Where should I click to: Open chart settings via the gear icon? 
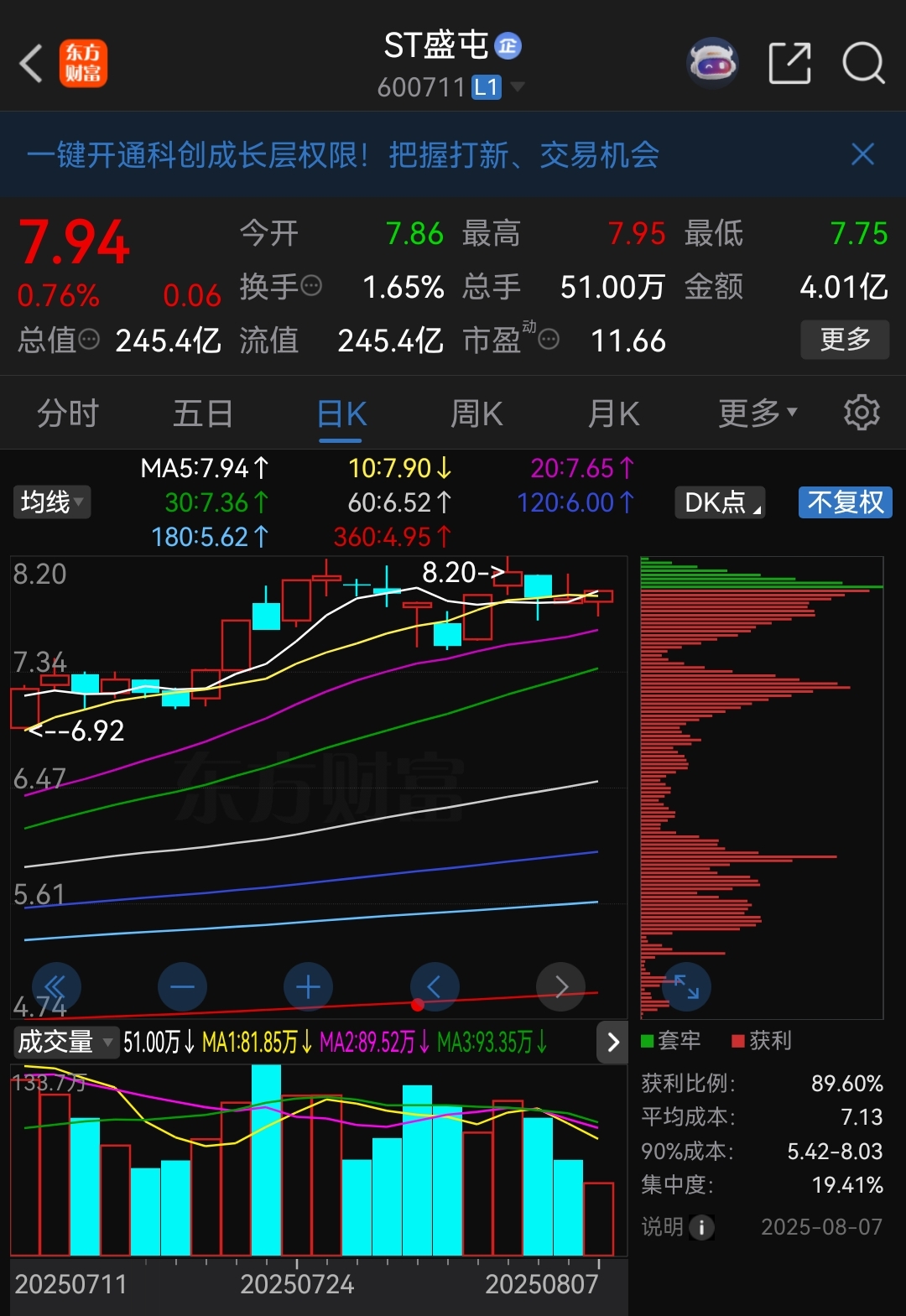point(860,413)
